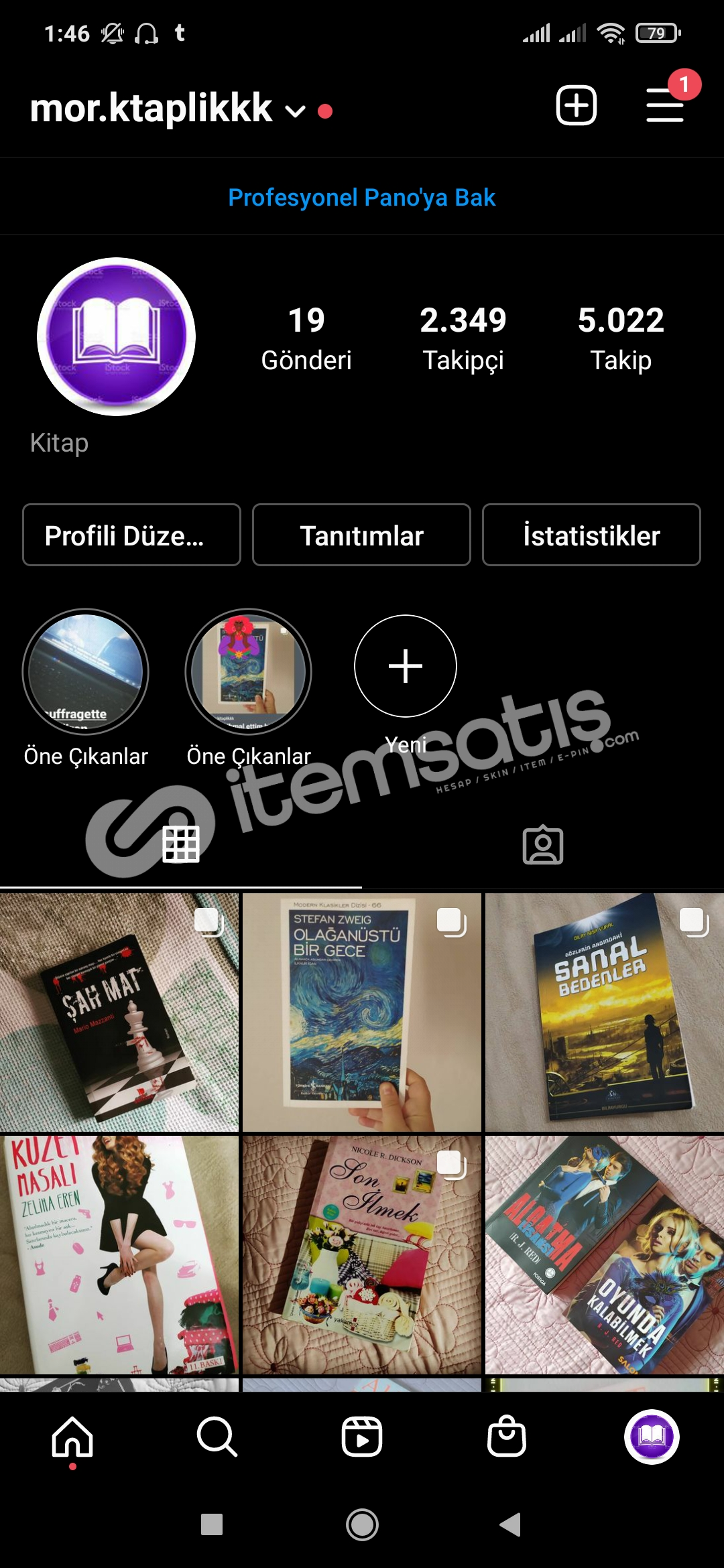
Task: Go to the home feed tab
Action: point(72,1437)
